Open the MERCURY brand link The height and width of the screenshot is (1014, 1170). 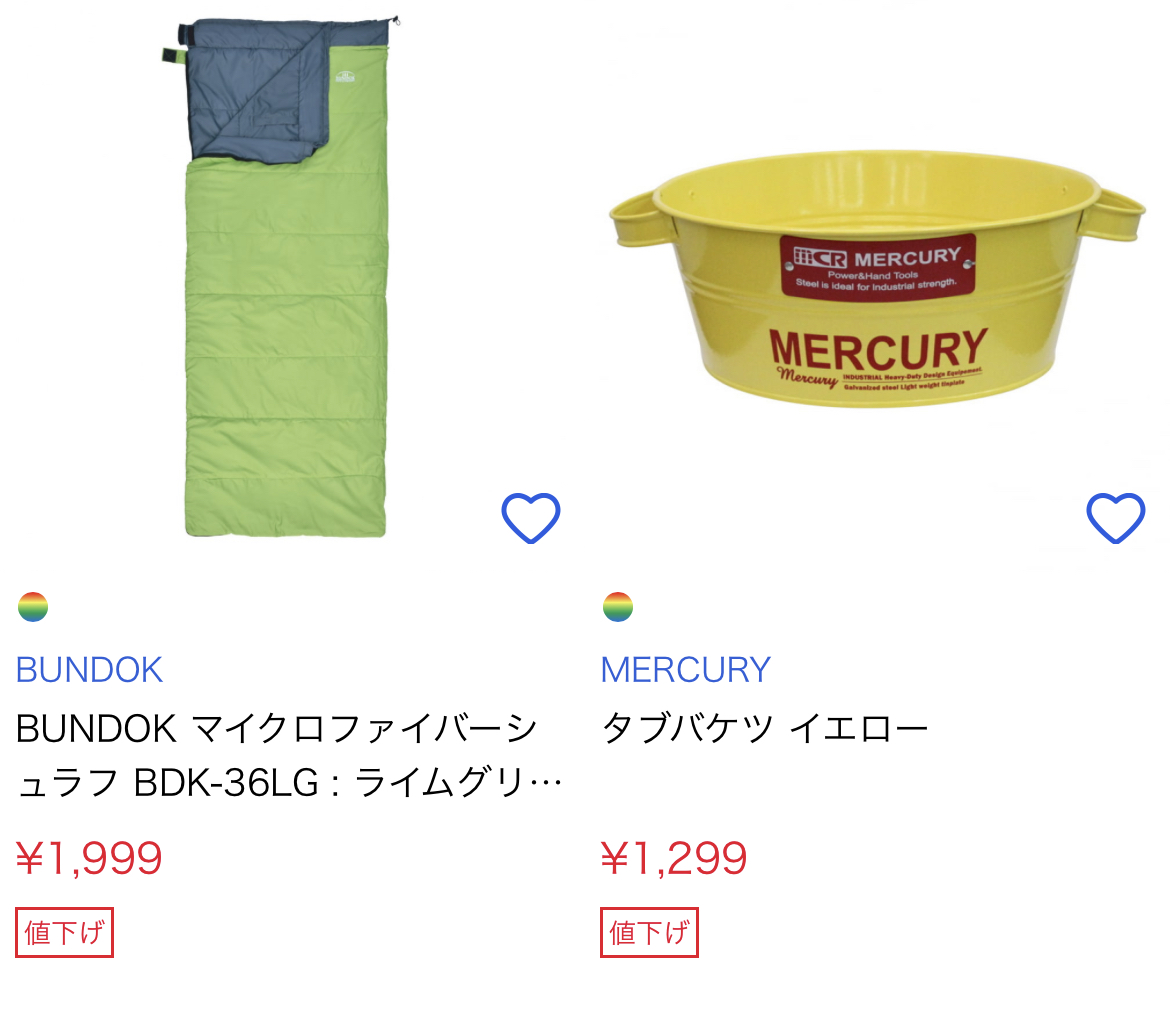tap(685, 669)
